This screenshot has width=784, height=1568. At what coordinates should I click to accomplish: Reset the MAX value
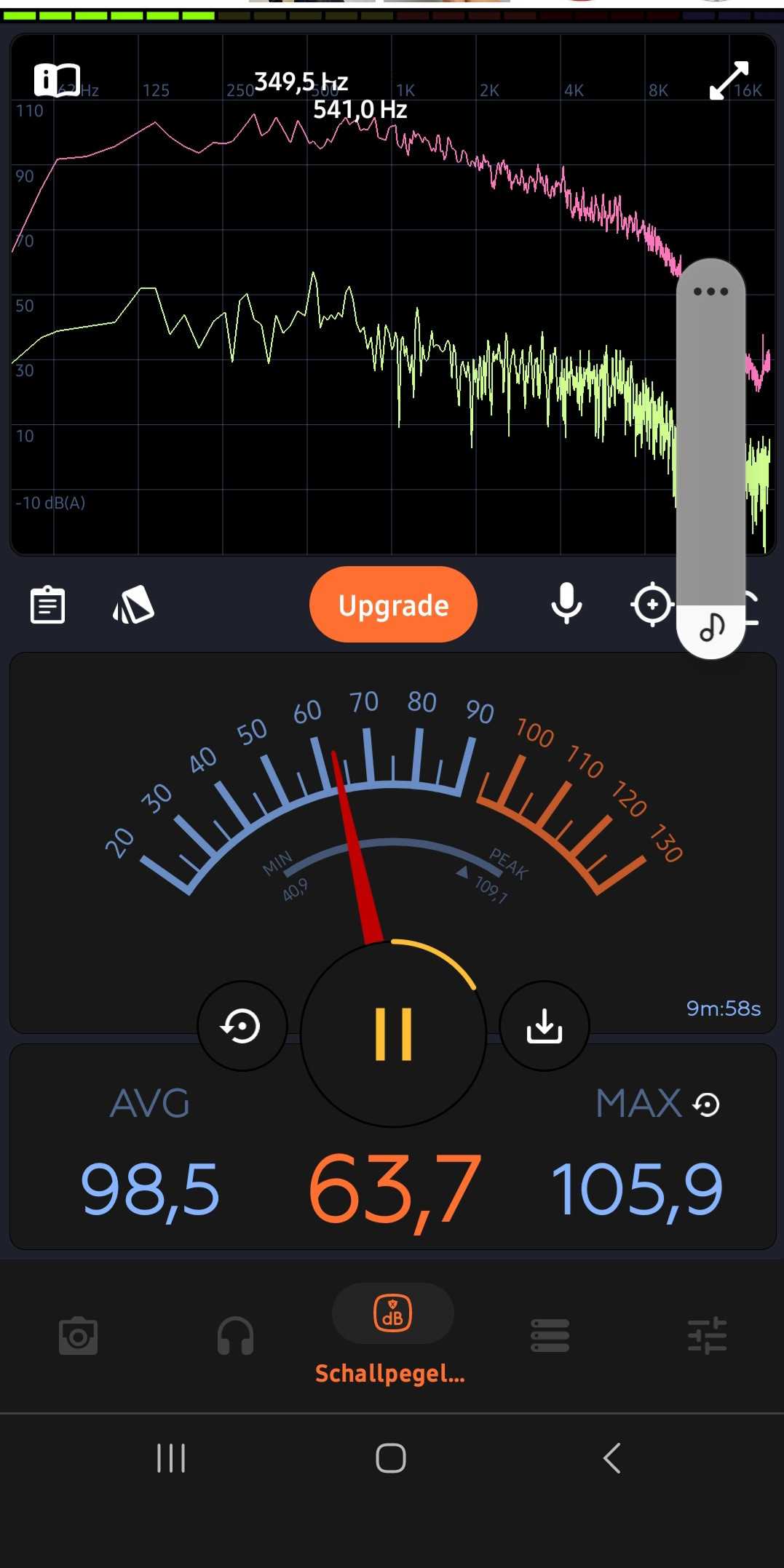click(707, 1105)
